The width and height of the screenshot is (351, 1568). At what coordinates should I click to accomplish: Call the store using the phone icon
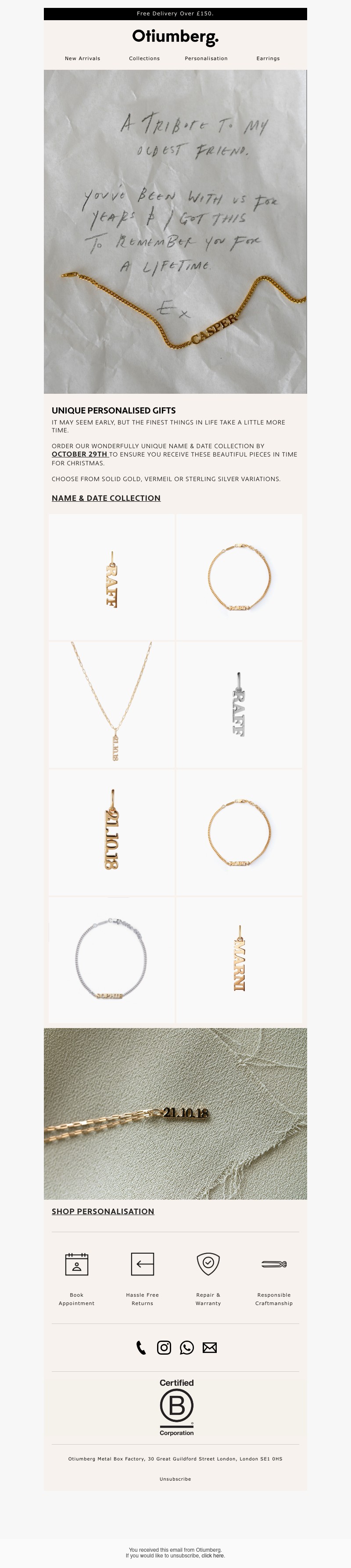(140, 1348)
